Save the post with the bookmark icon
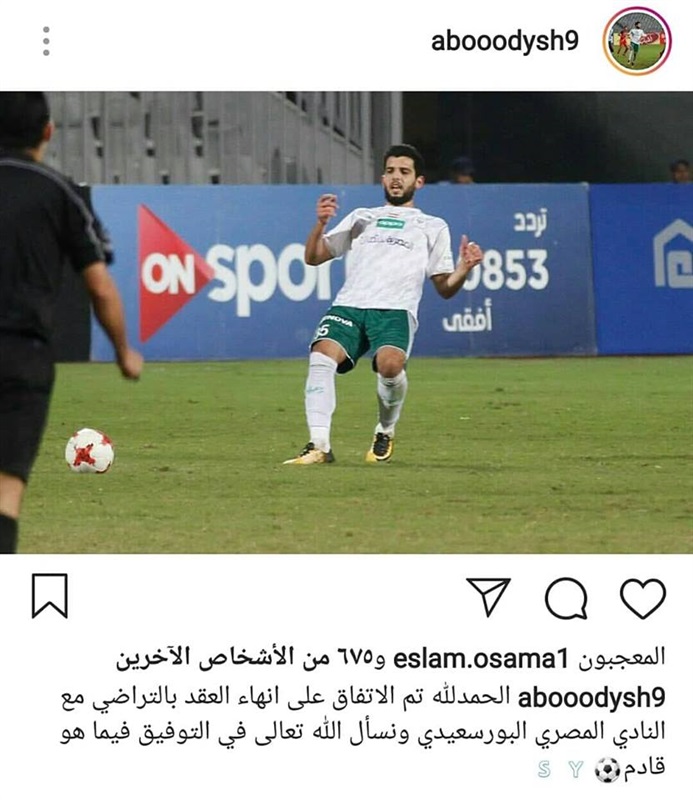 pyautogui.click(x=50, y=596)
